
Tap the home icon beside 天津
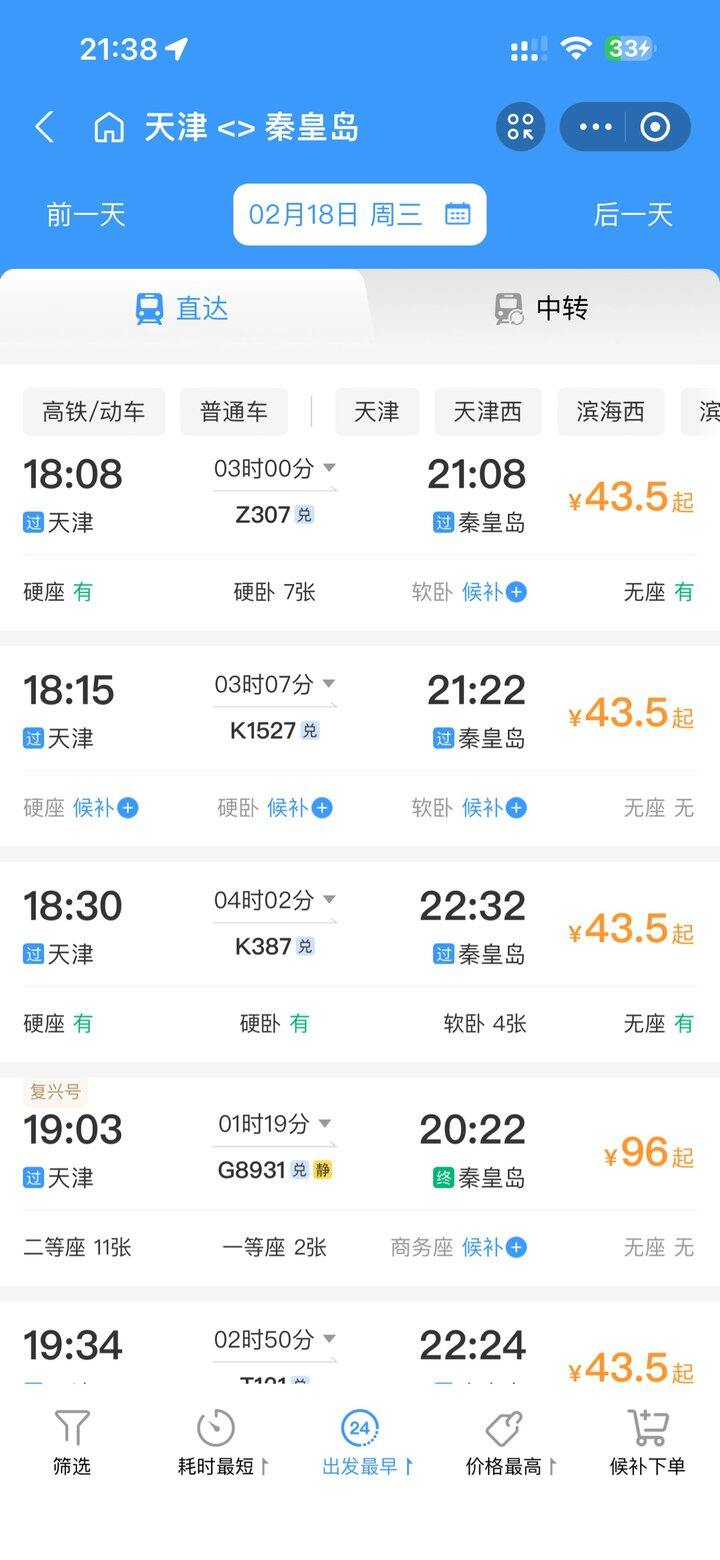[x=109, y=128]
